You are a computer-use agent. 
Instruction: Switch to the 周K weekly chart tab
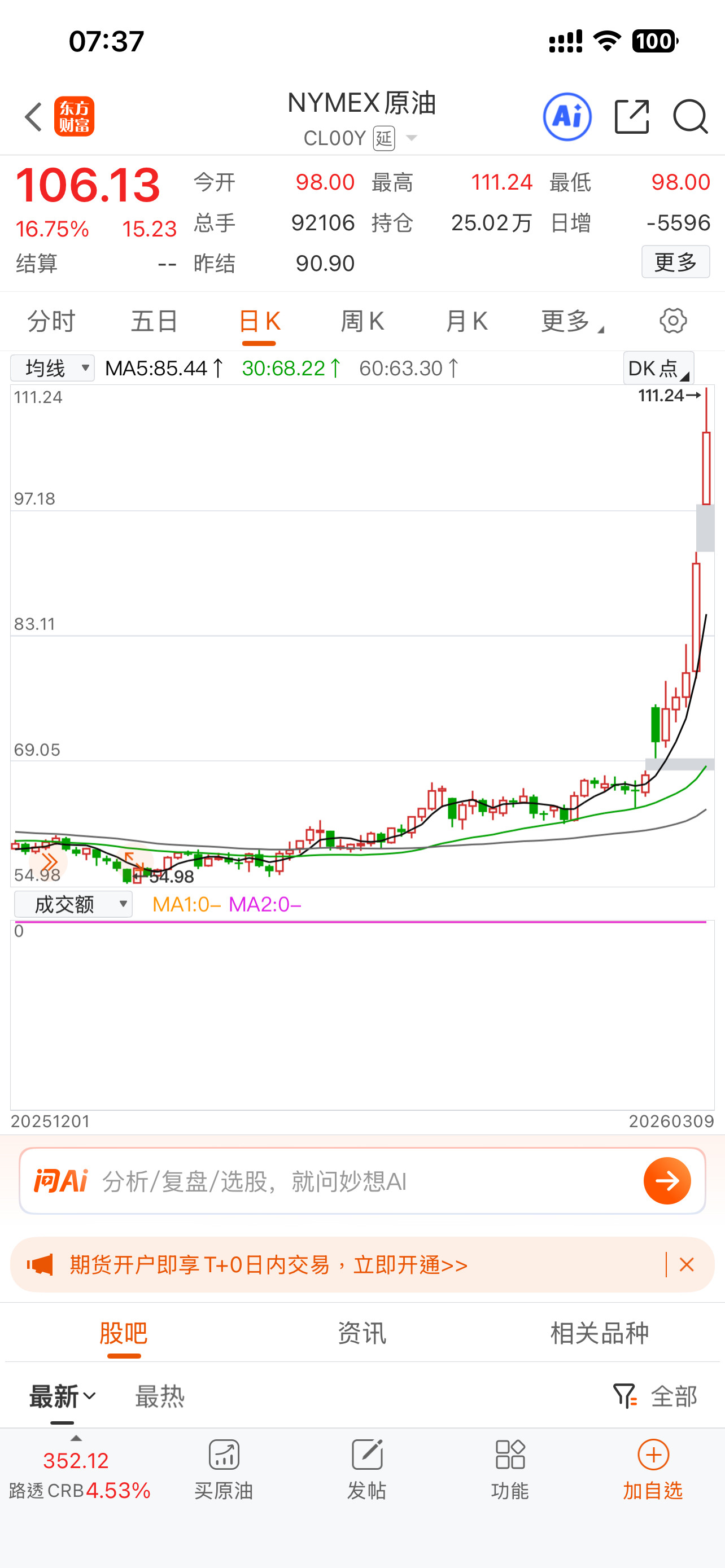click(362, 321)
